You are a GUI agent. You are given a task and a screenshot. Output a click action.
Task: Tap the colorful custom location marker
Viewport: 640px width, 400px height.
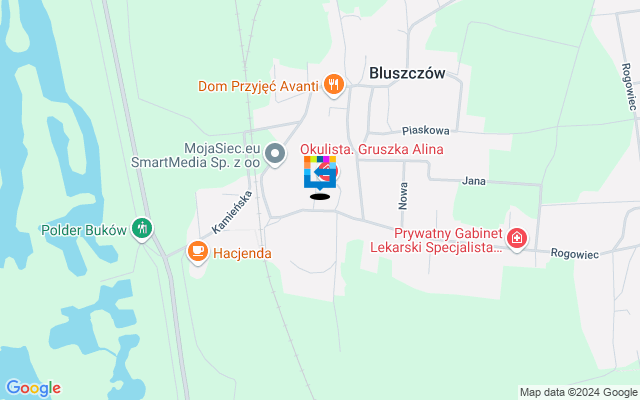(319, 172)
